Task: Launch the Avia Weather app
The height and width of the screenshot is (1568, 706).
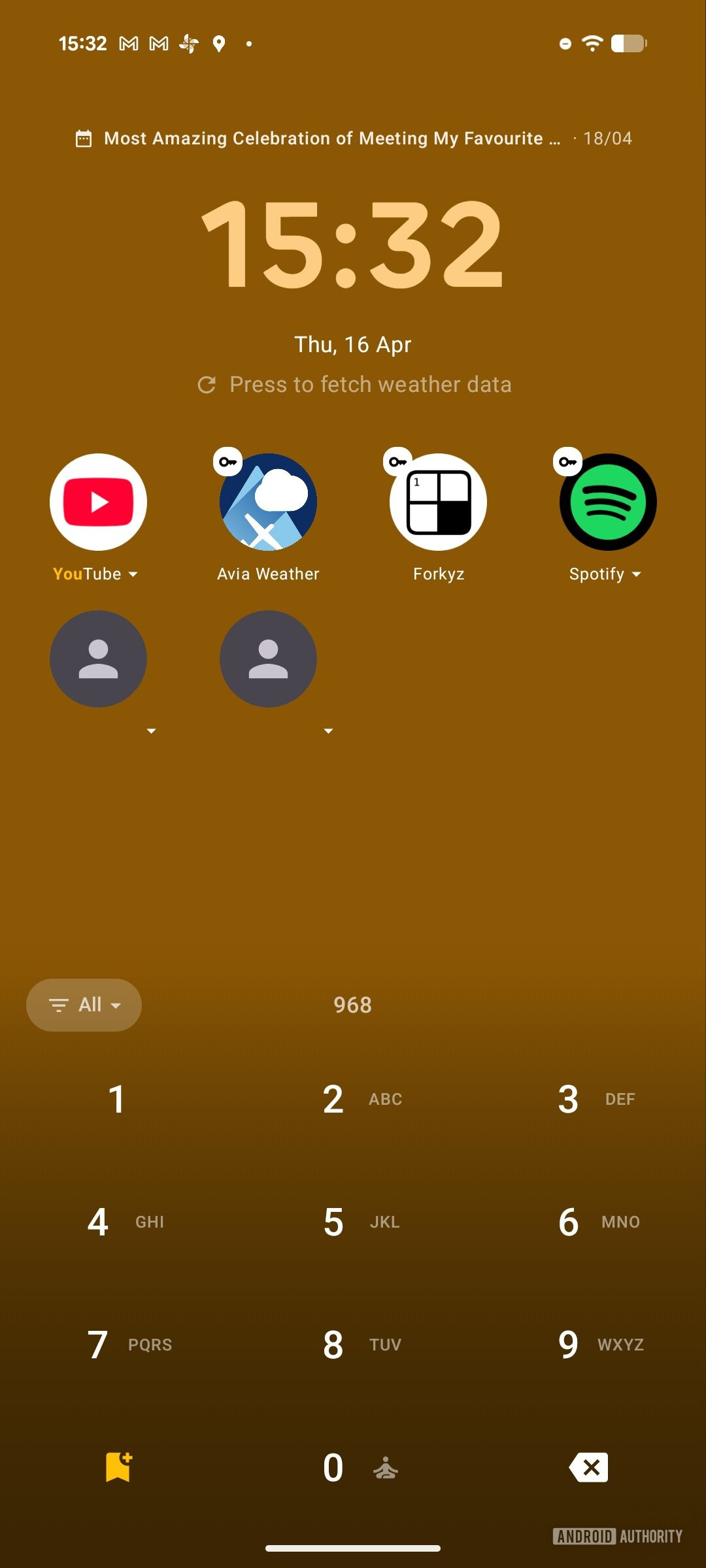Action: [268, 502]
